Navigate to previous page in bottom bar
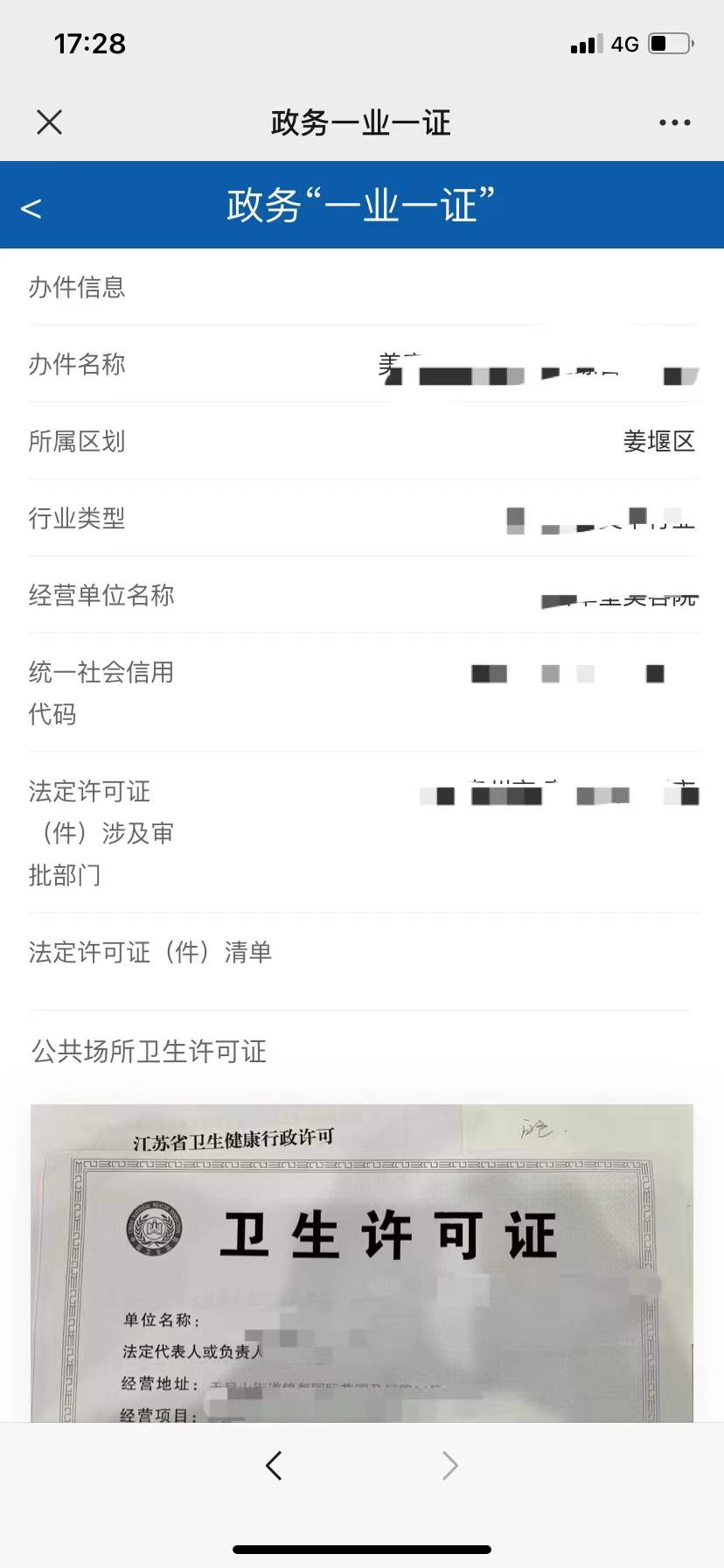The width and height of the screenshot is (724, 1568). pyautogui.click(x=274, y=1465)
